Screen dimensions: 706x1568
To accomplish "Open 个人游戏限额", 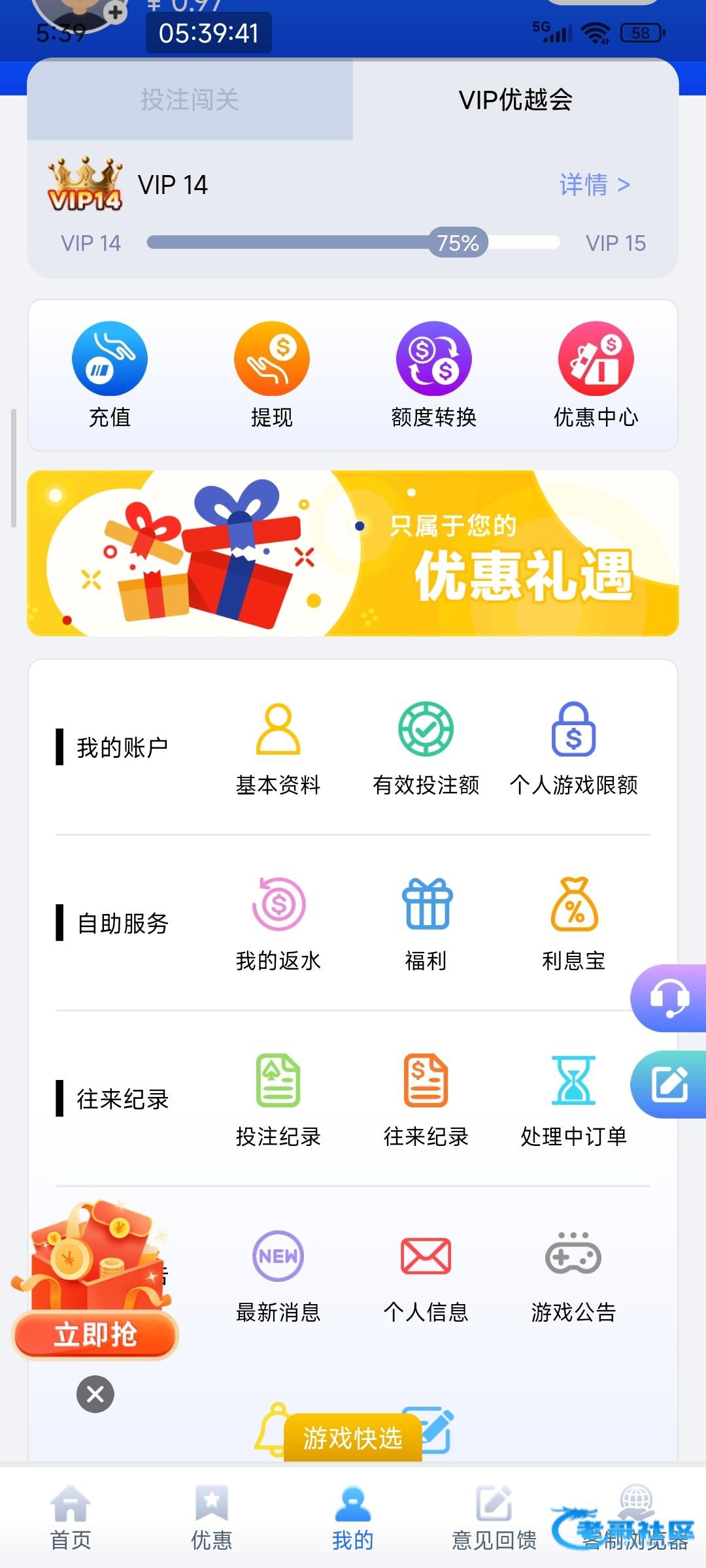I will (x=573, y=748).
